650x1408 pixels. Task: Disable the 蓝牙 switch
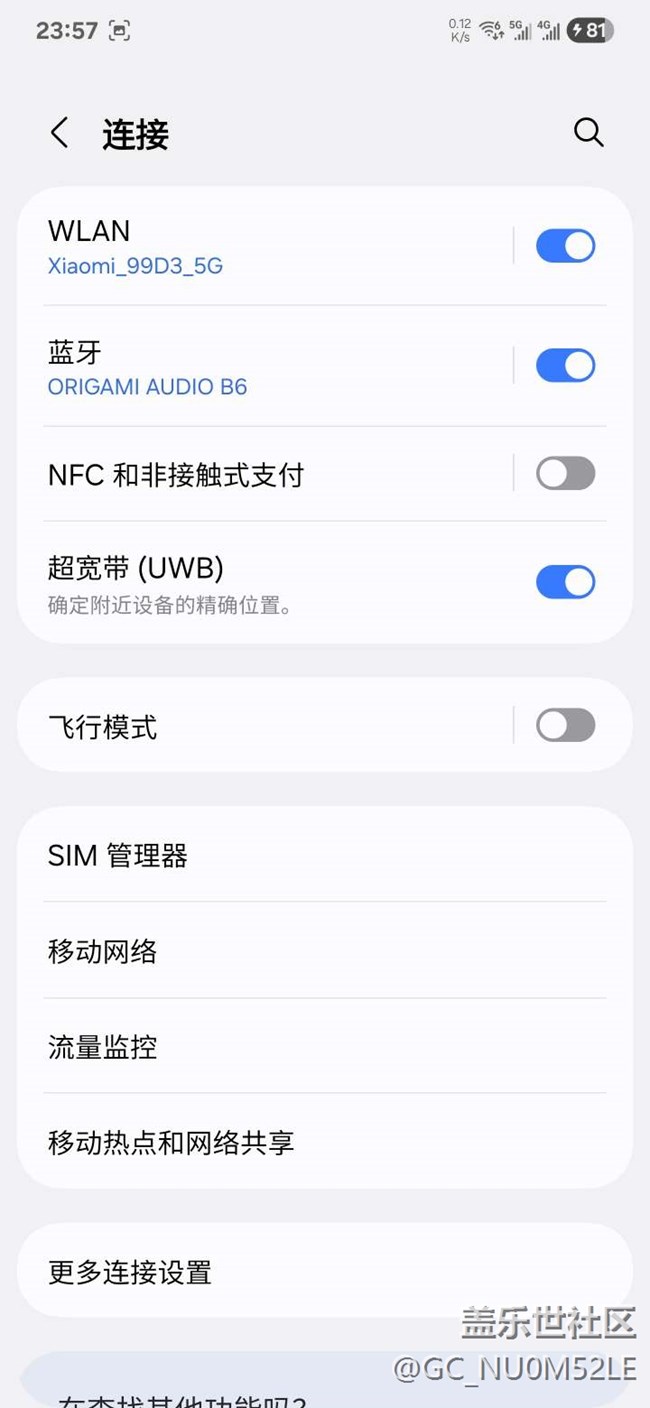click(x=565, y=366)
